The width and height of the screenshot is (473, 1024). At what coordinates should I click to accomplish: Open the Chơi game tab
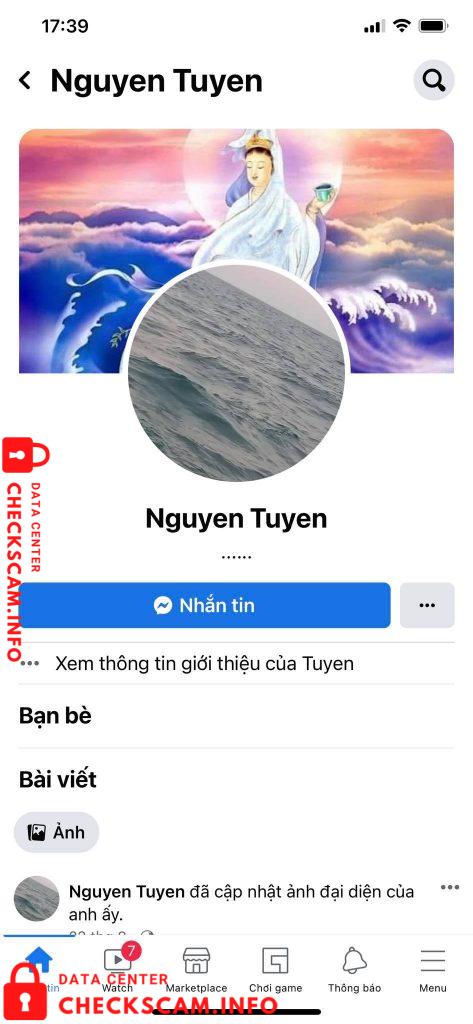point(275,970)
